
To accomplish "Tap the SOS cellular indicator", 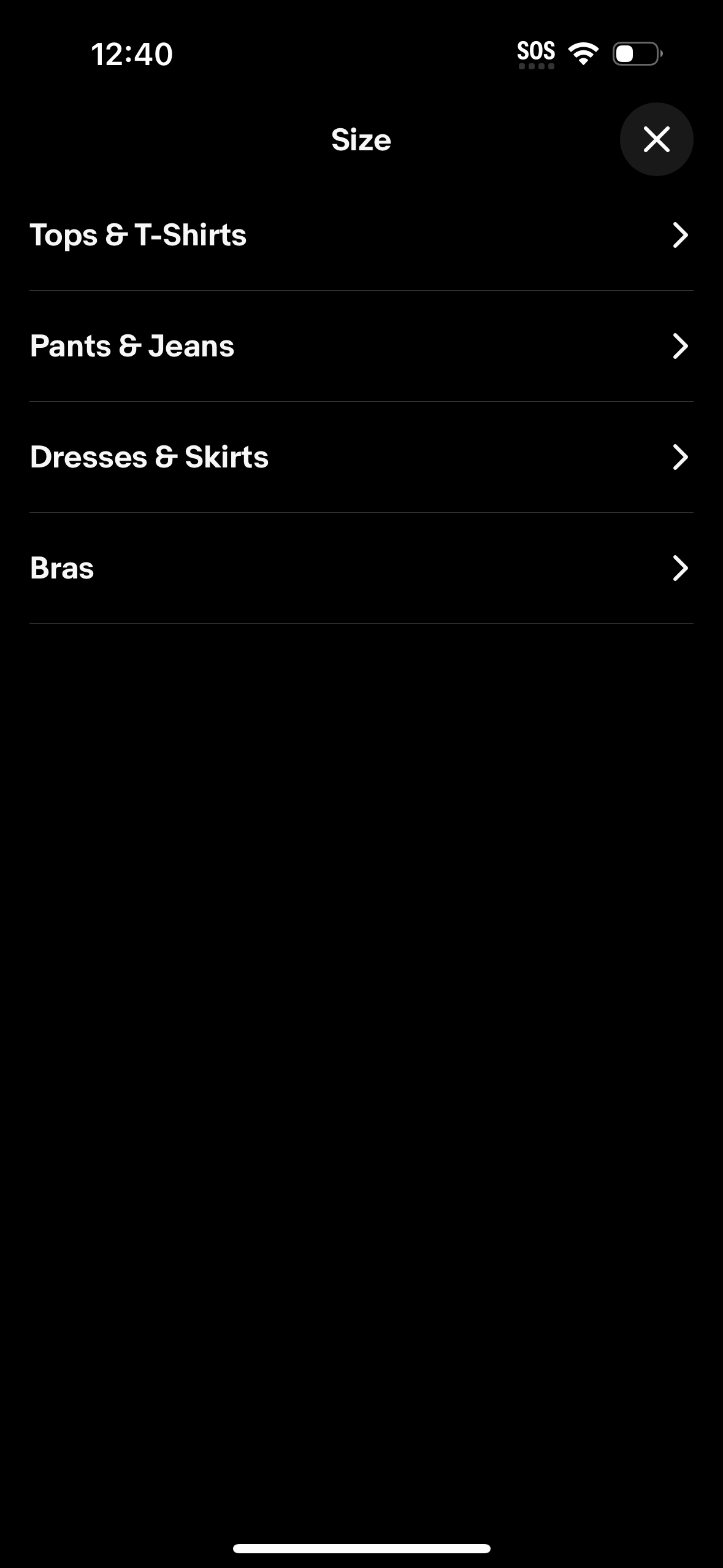I will 535,52.
